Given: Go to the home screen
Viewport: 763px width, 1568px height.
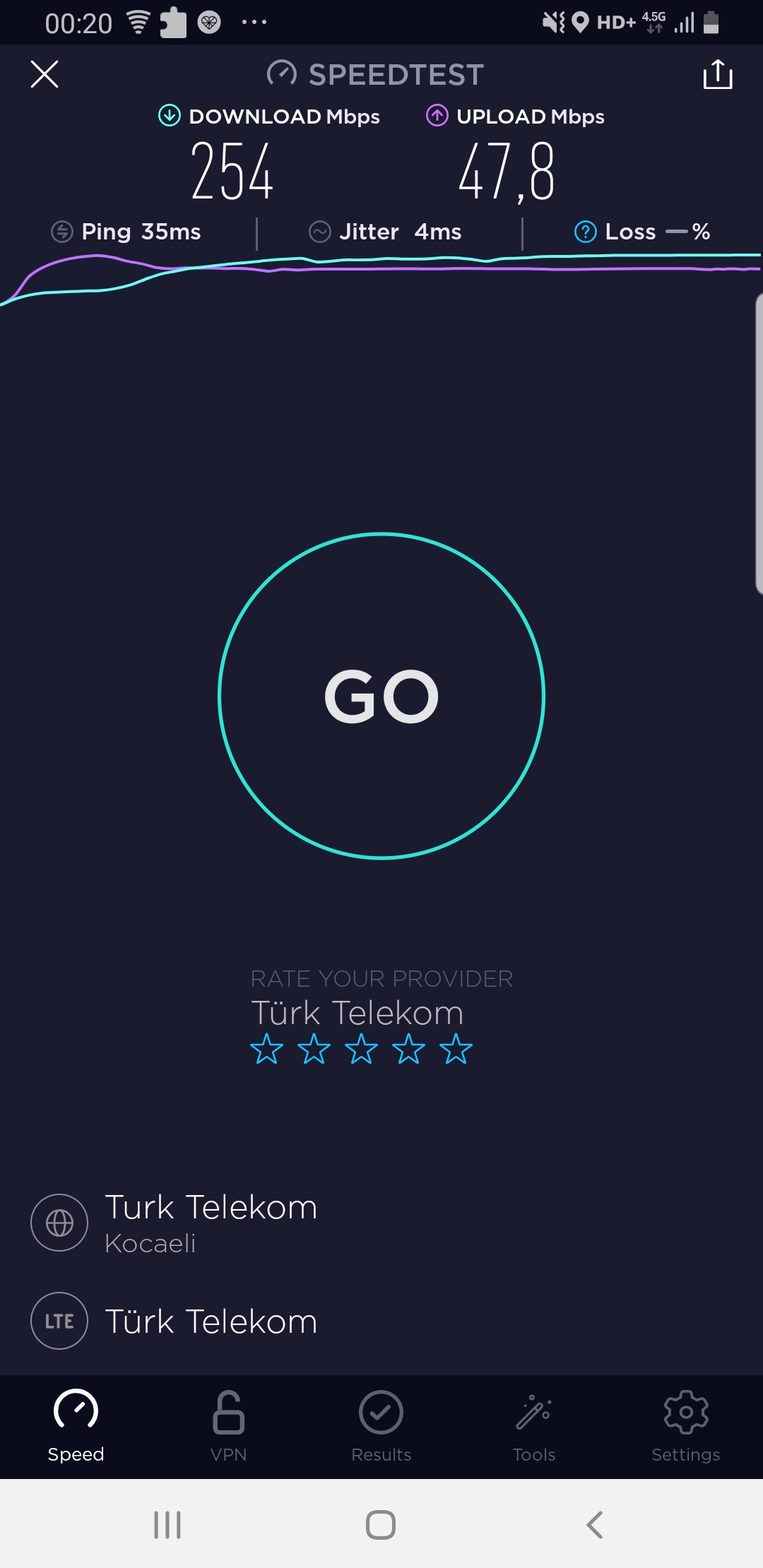Looking at the screenshot, I should [x=381, y=1525].
